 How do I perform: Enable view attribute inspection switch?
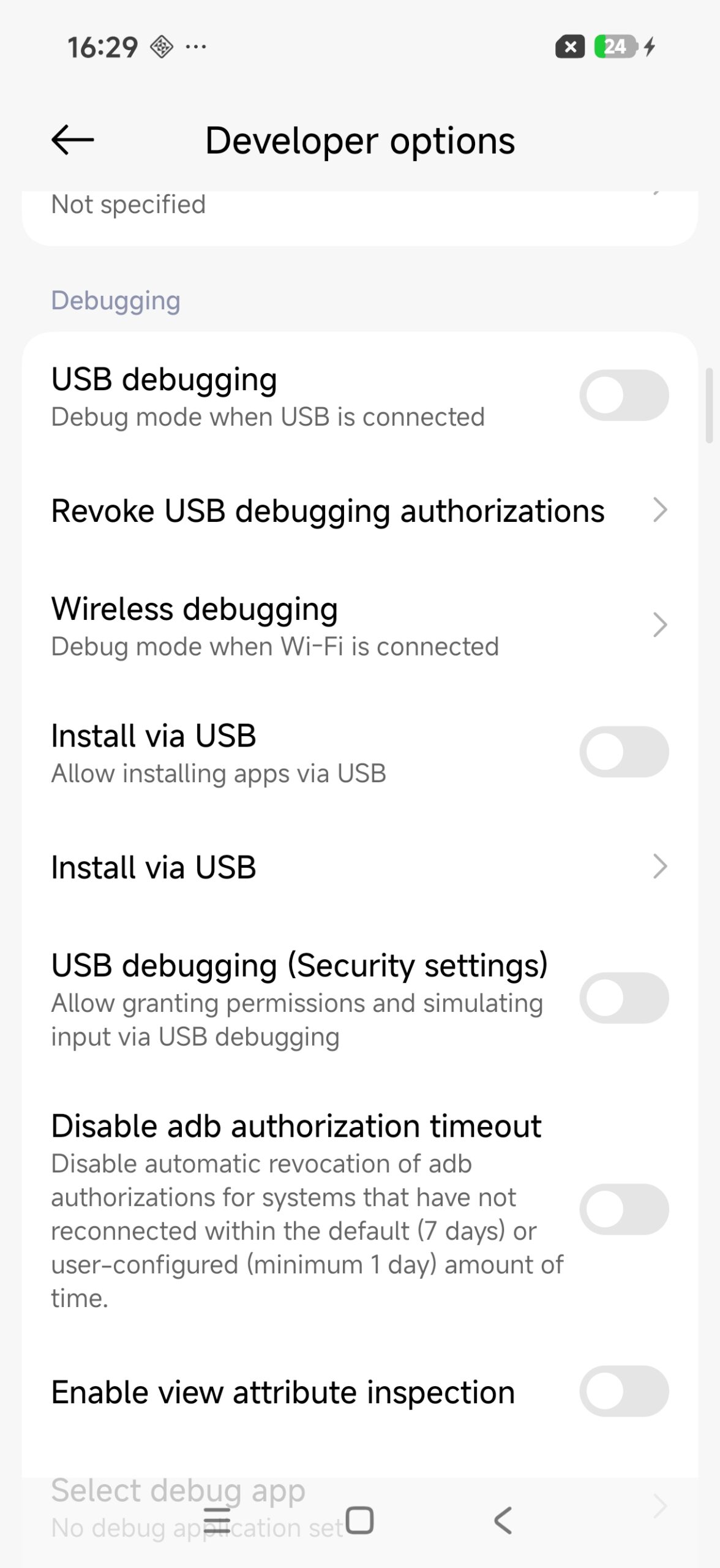pos(623,1392)
